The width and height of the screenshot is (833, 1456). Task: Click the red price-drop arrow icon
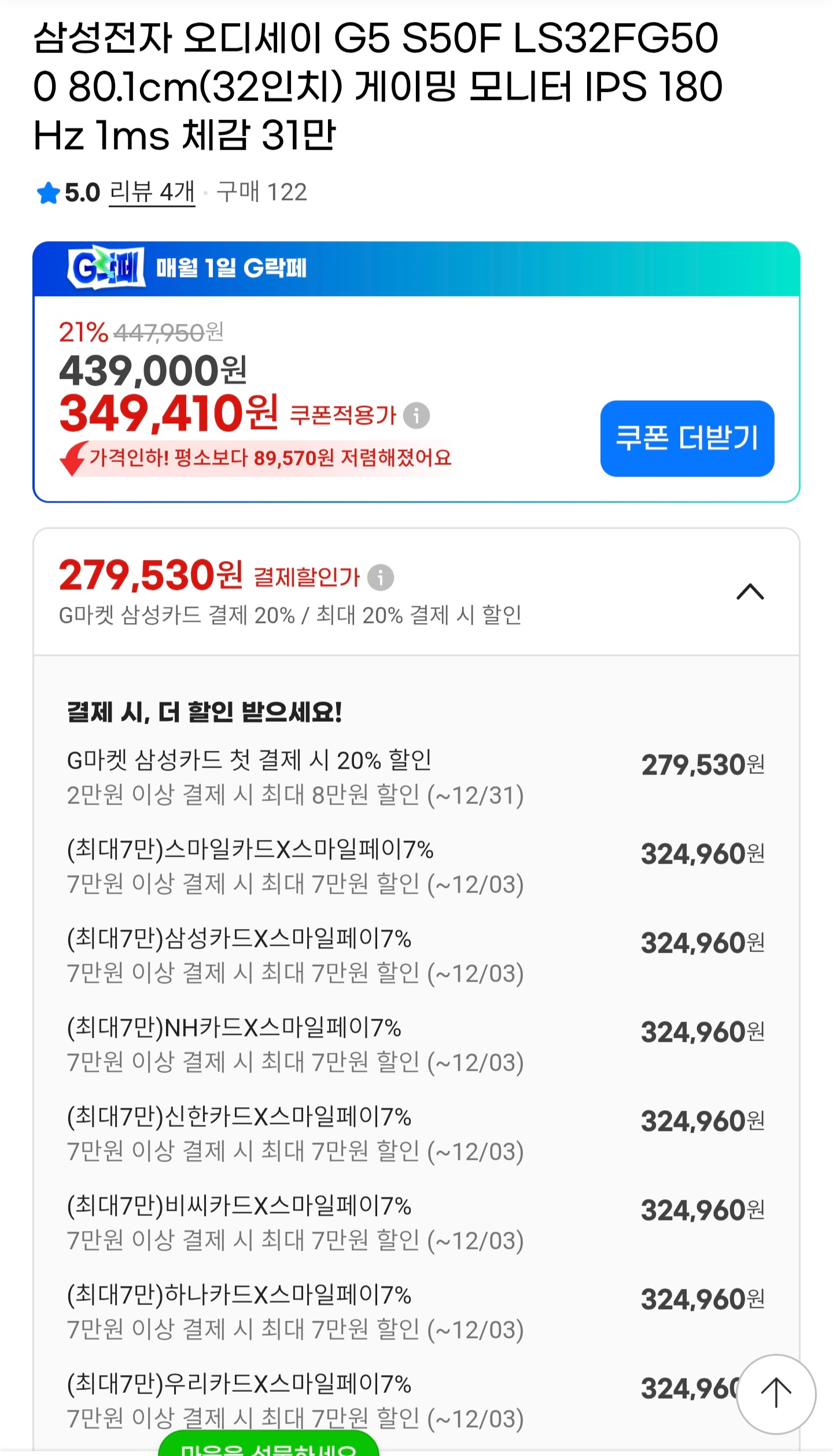click(x=72, y=459)
